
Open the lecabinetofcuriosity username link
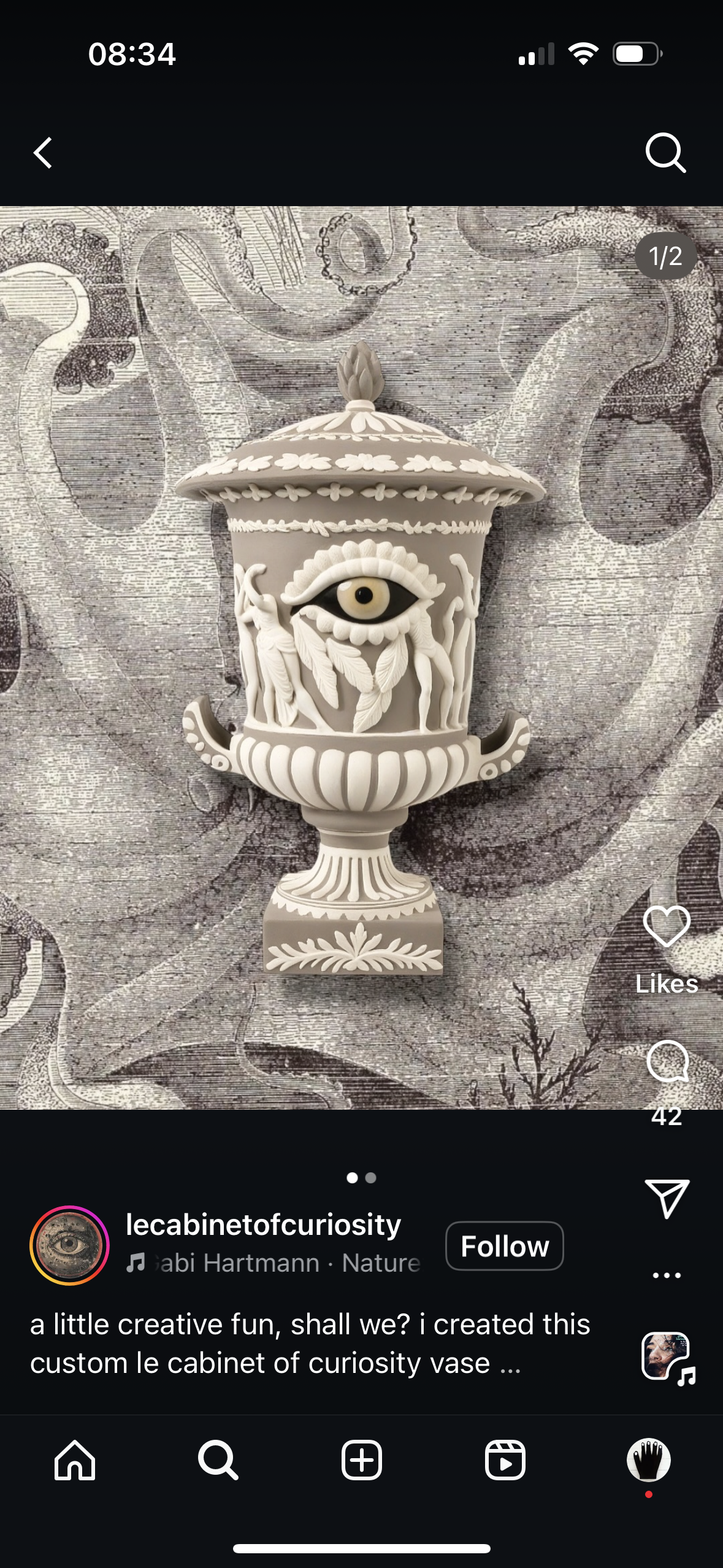coord(263,1224)
